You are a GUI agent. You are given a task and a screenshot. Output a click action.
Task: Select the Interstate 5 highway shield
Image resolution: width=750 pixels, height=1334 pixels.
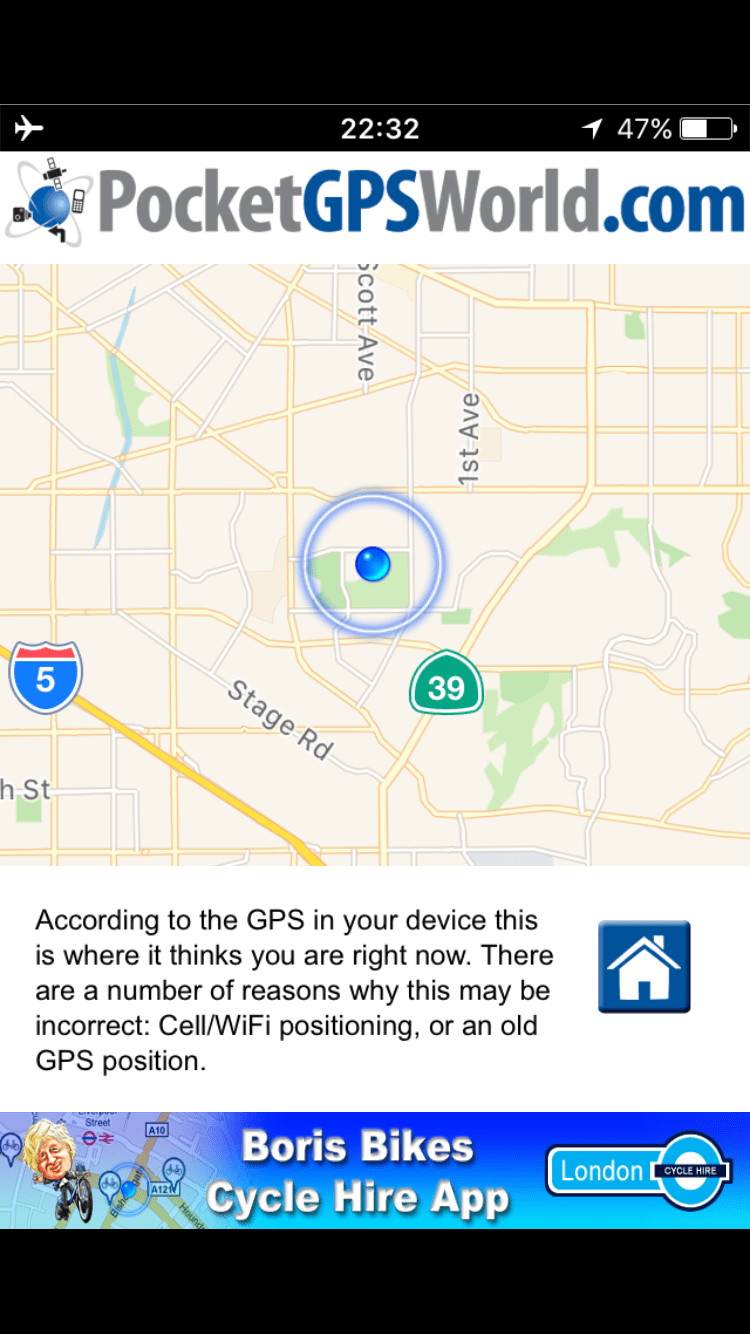pyautogui.click(x=46, y=676)
